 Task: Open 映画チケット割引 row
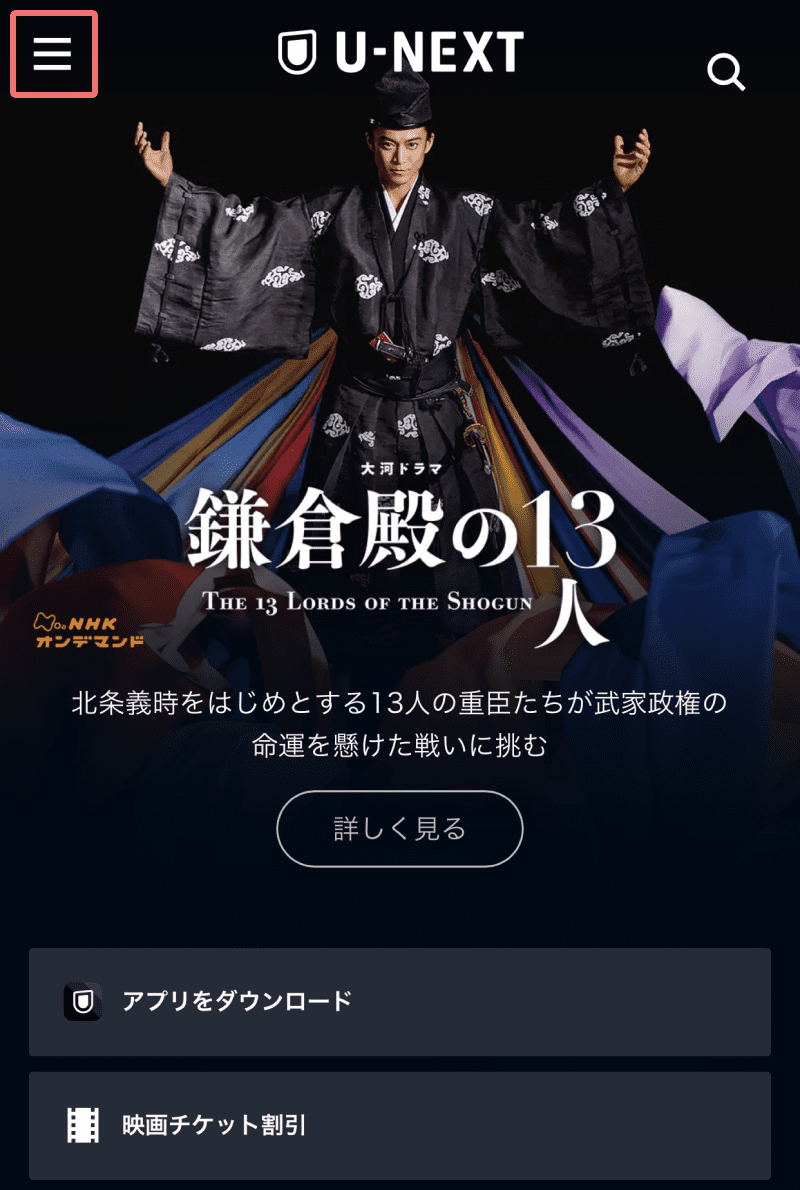pyautogui.click(x=400, y=1125)
